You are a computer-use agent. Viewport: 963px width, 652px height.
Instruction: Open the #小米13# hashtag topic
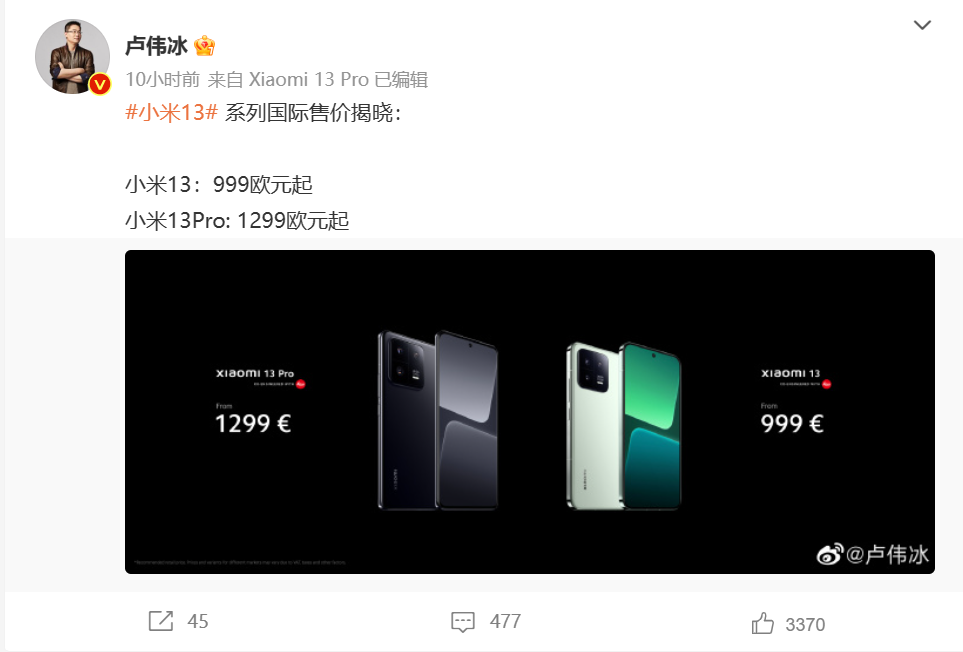pos(171,112)
